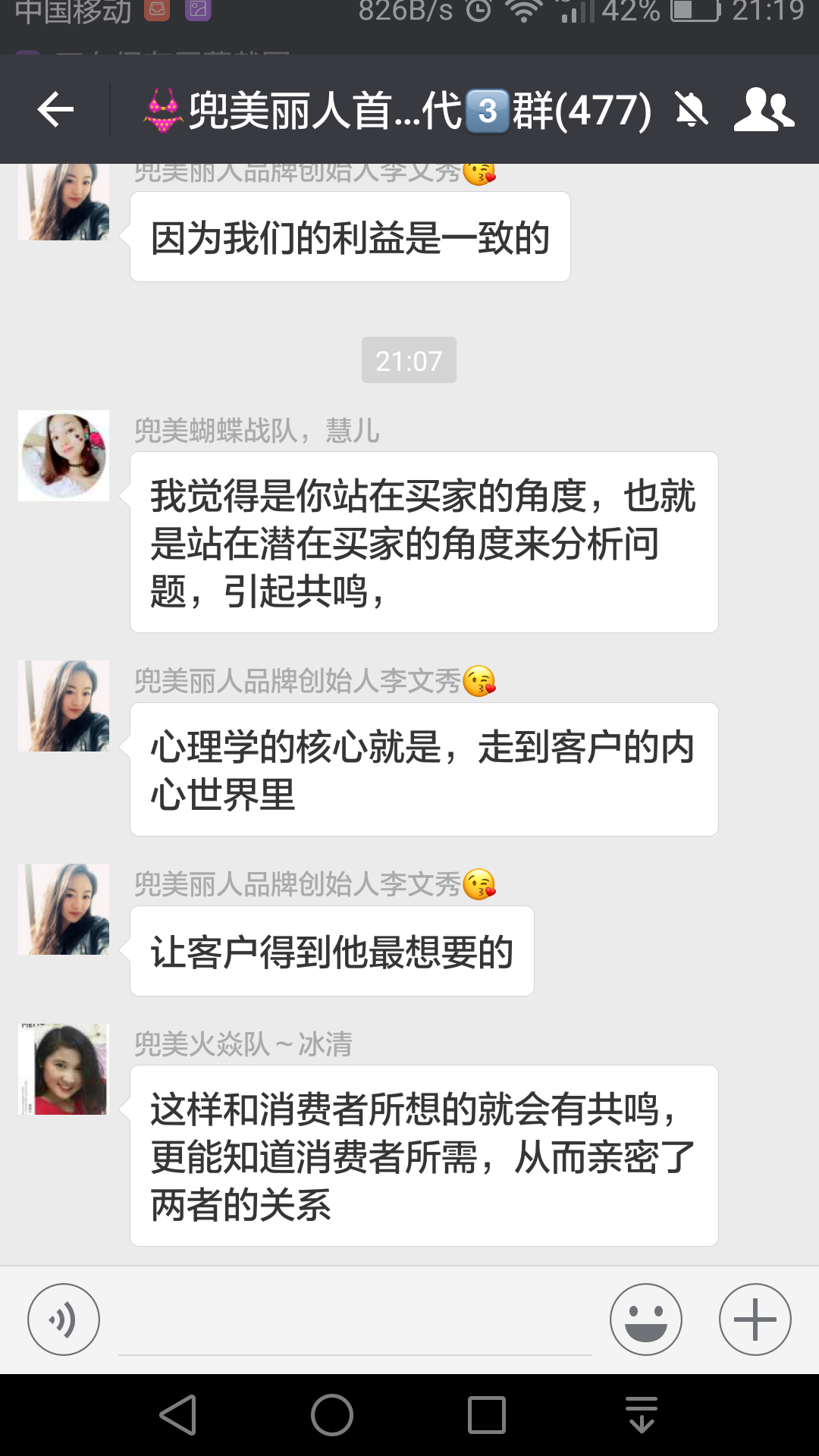Open group members info icon
Screen dimensions: 819x1456
[763, 111]
